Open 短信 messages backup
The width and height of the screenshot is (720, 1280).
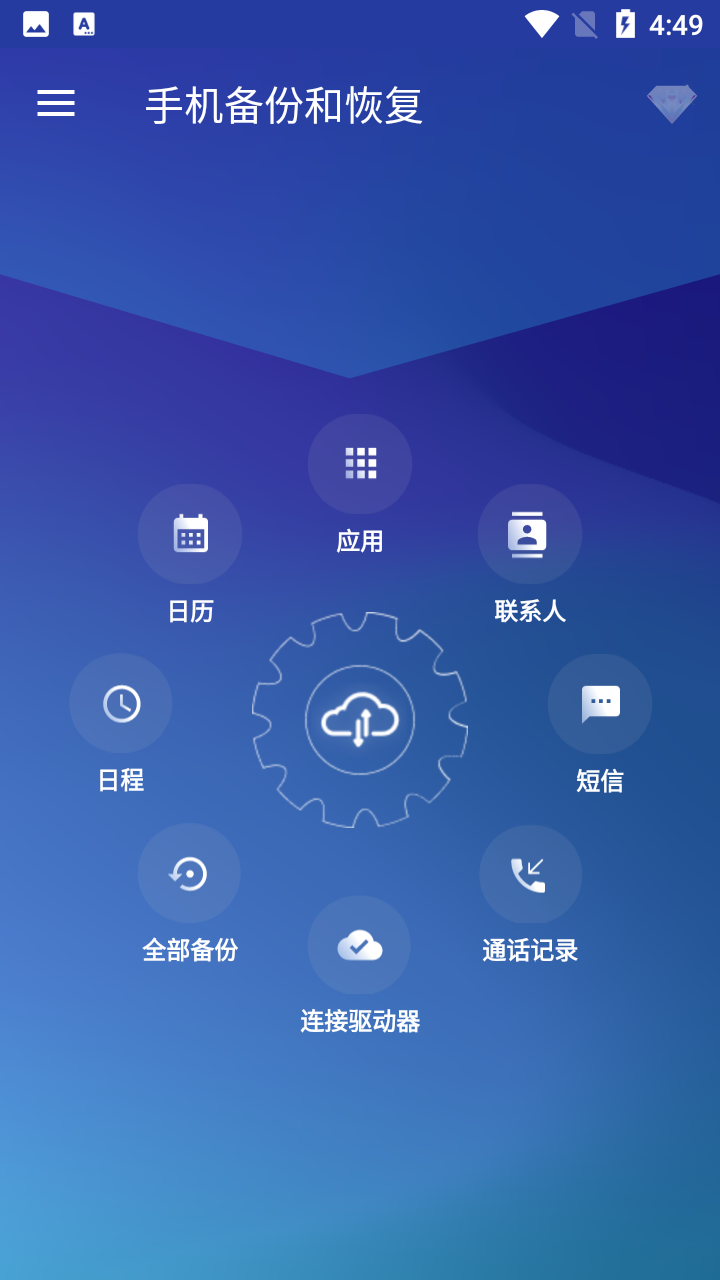pos(600,704)
